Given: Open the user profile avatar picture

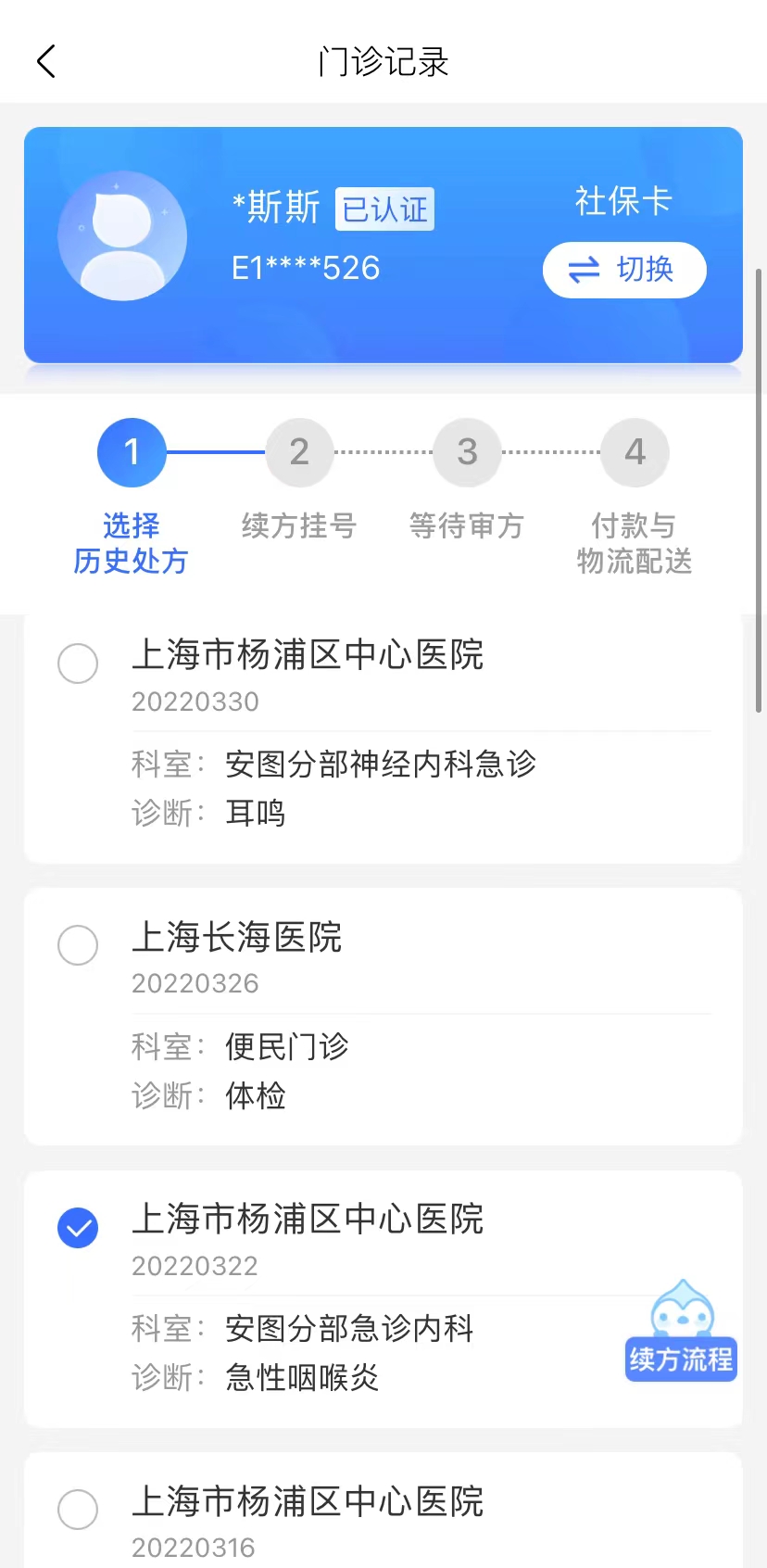Looking at the screenshot, I should point(121,235).
